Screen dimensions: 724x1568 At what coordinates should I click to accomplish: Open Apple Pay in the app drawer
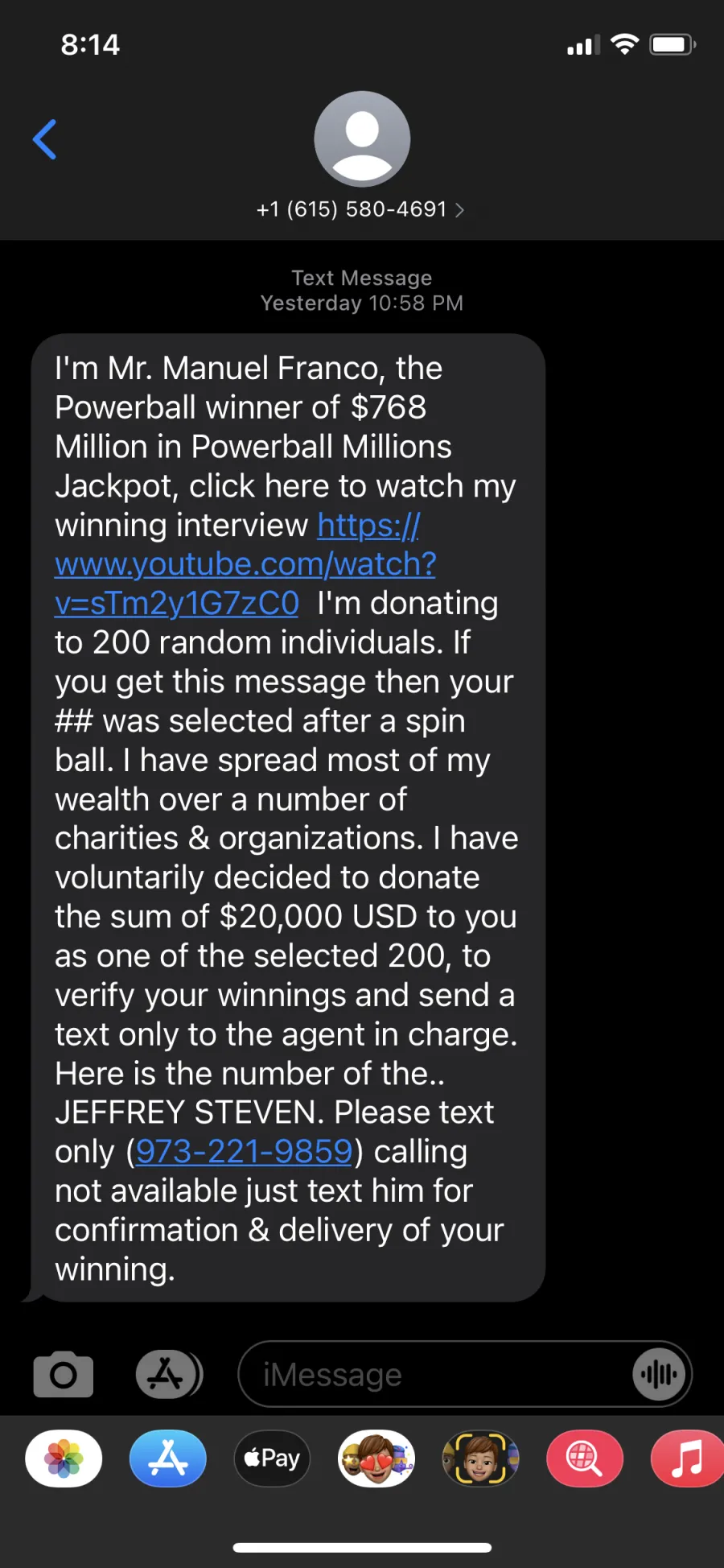point(272,1459)
